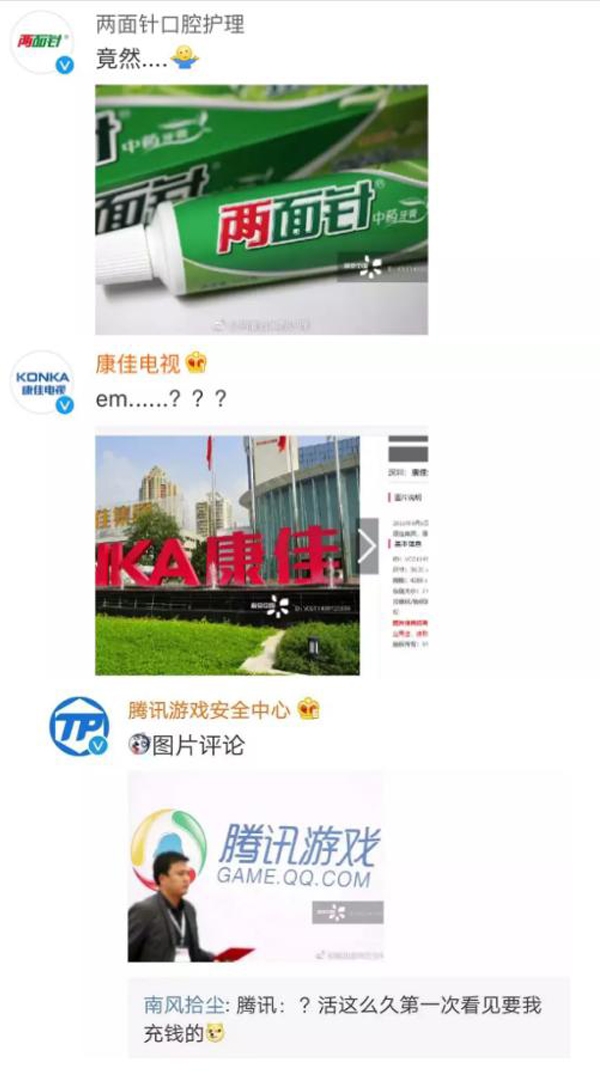Tap the username 腾讯游戏安全中心
This screenshot has width=600, height=1081.
pos(209,710)
